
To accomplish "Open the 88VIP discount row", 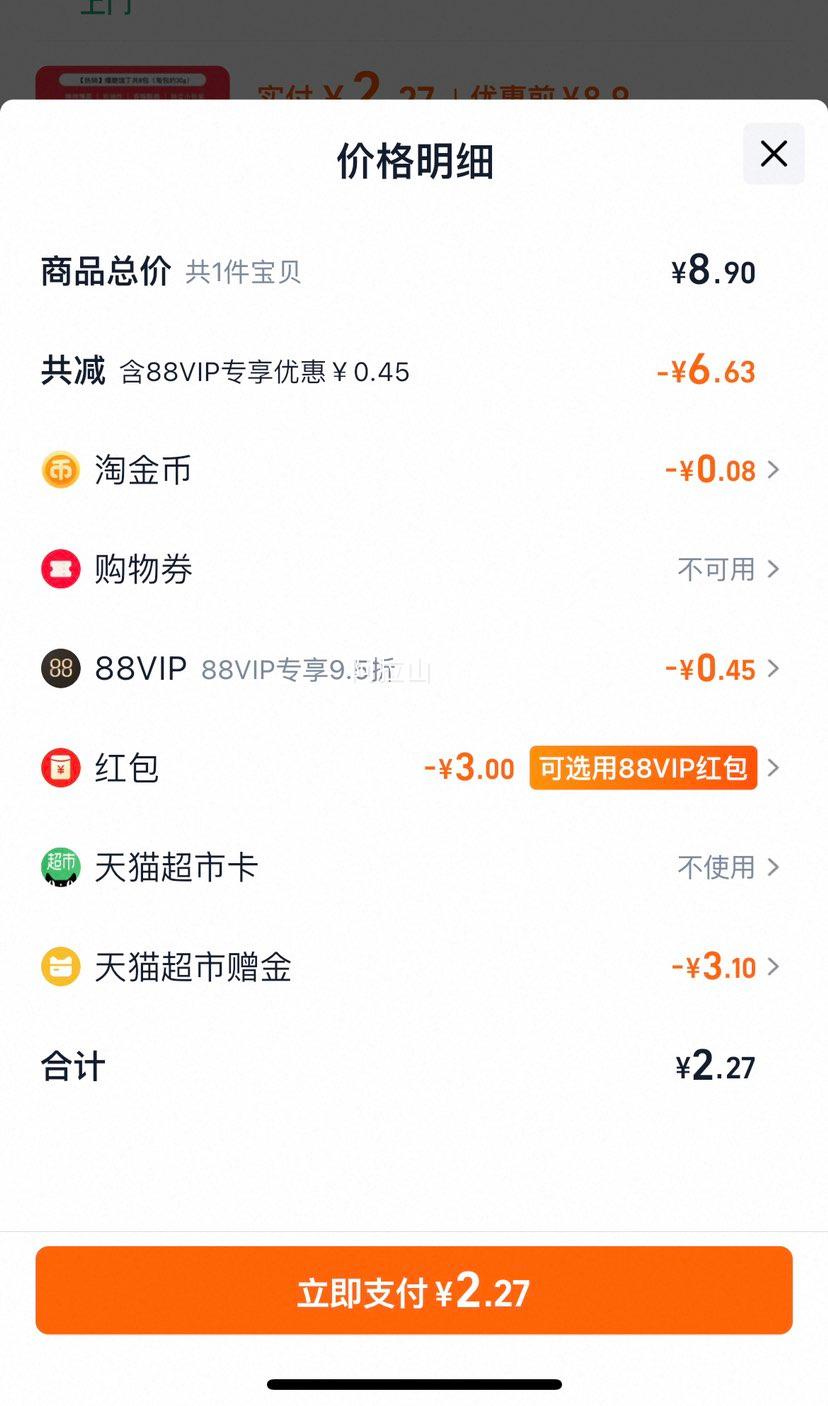I will coord(414,668).
